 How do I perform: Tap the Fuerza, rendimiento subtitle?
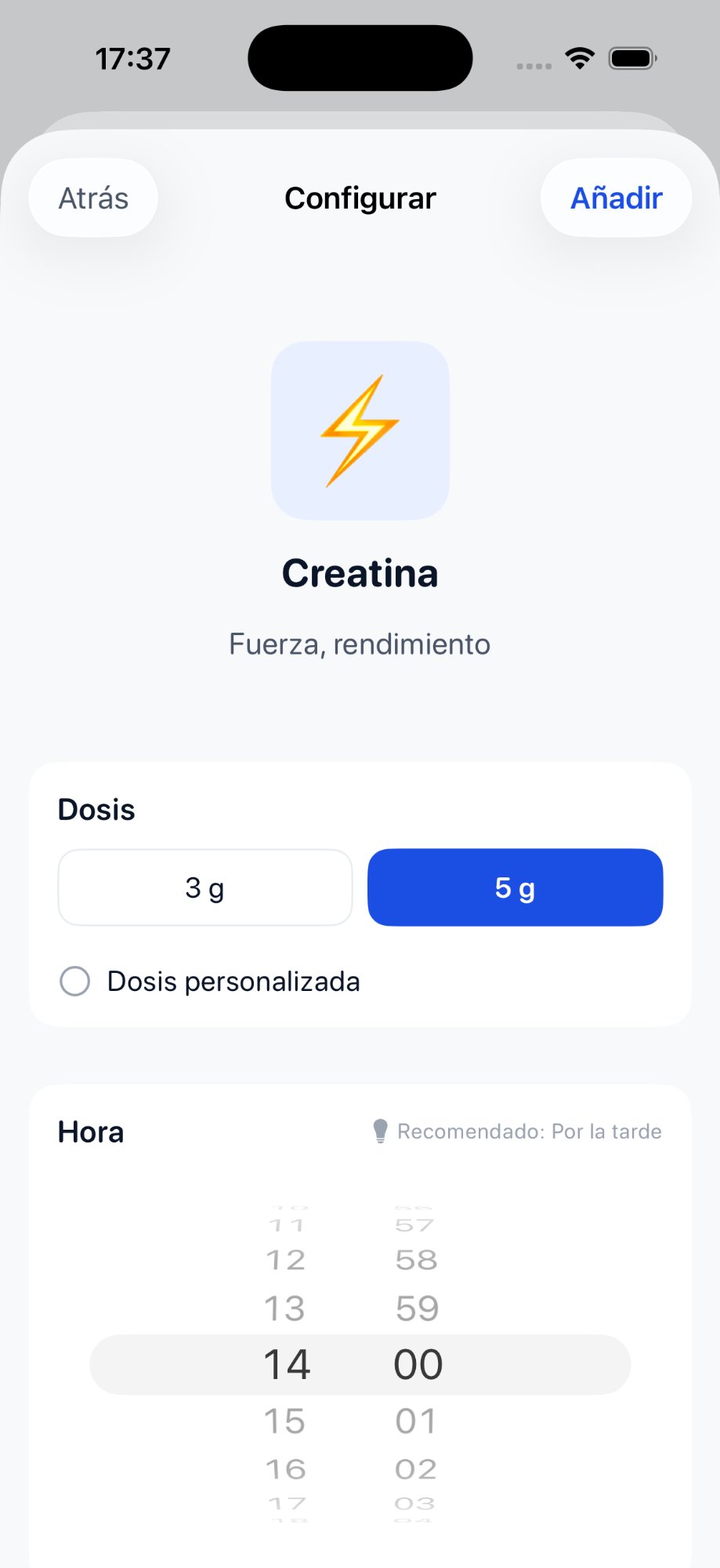pos(360,643)
